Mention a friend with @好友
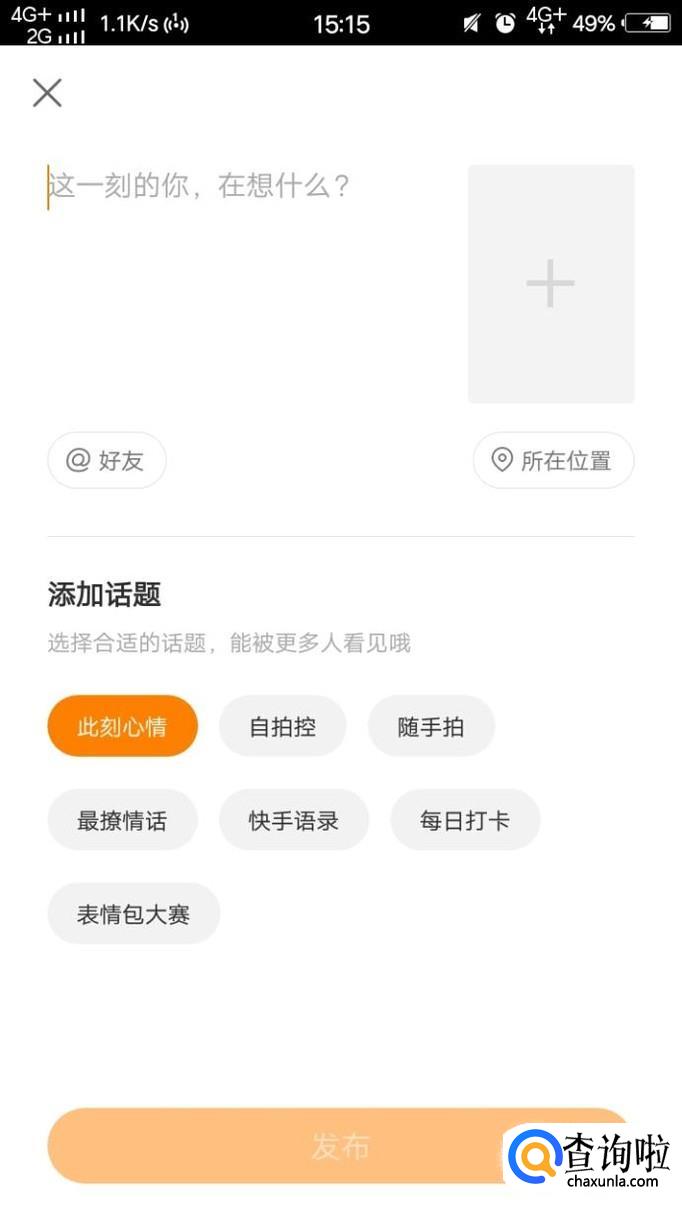This screenshot has width=682, height=1212. (106, 460)
